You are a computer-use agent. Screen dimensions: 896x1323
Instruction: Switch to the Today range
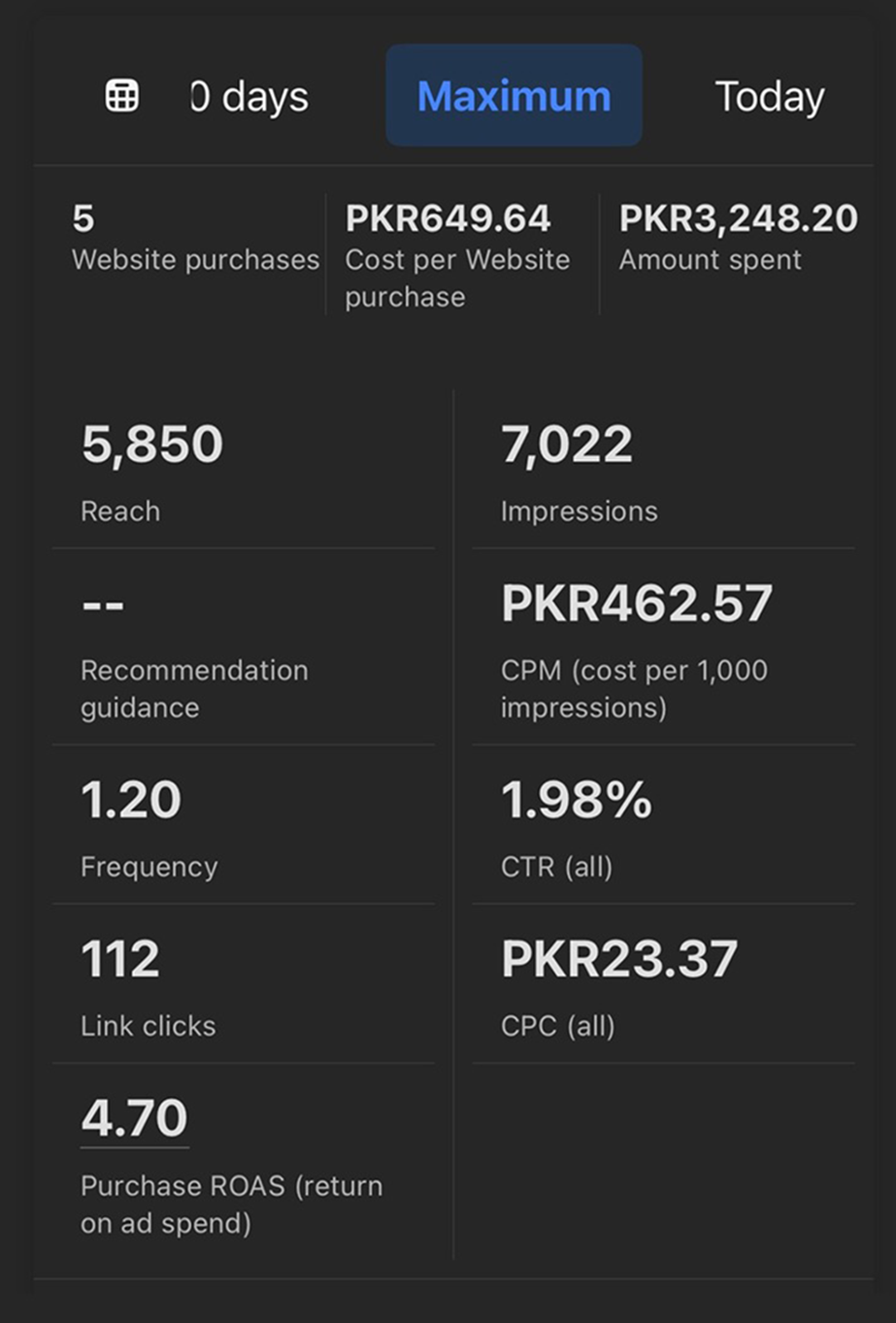click(770, 97)
